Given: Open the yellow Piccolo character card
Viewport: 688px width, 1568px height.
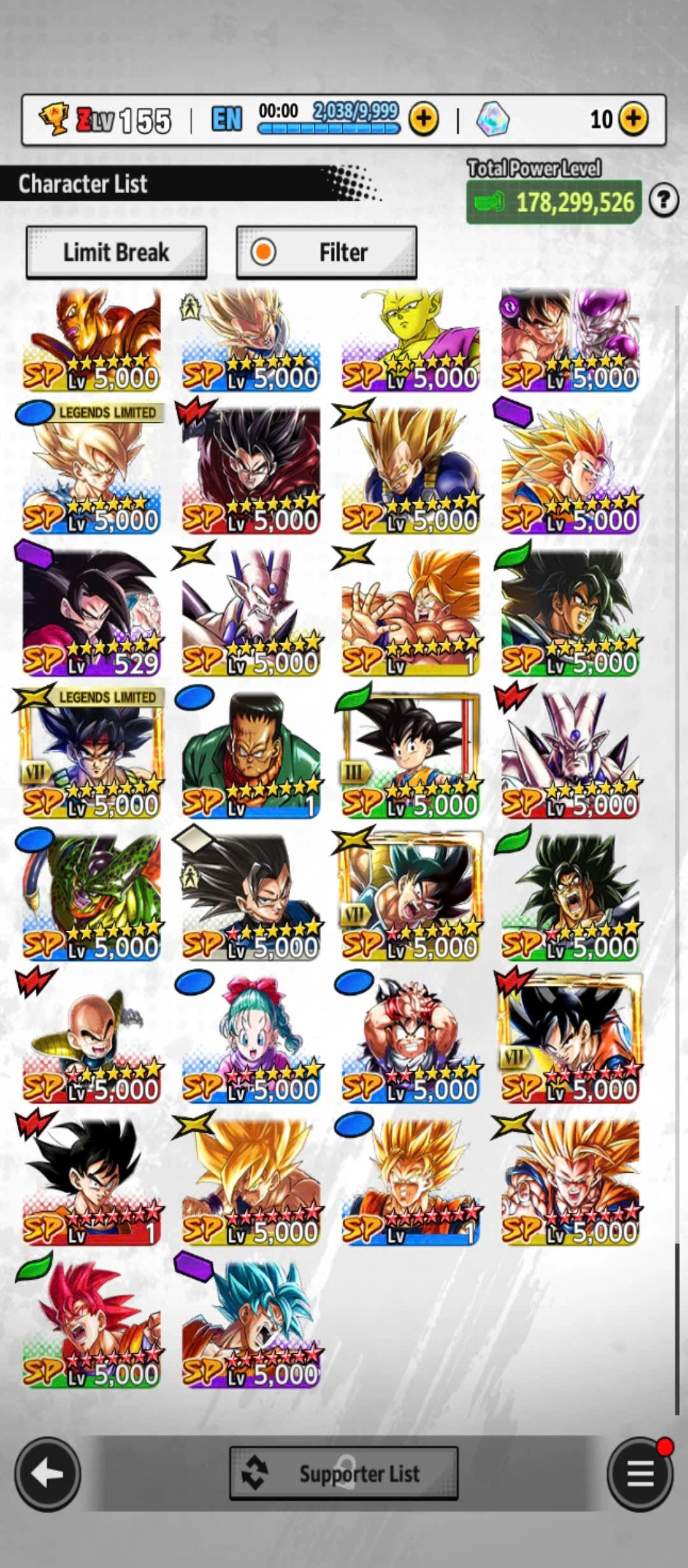Looking at the screenshot, I should coord(410,338).
